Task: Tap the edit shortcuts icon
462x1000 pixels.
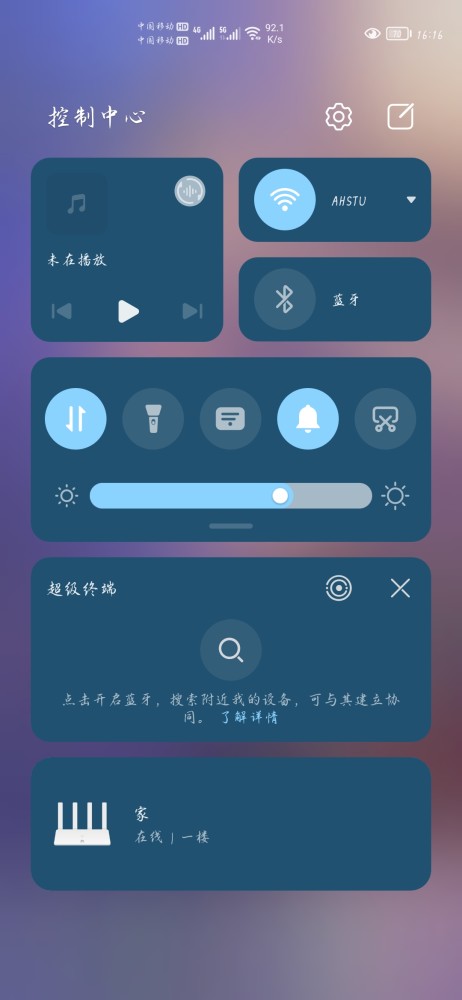Action: tap(401, 117)
